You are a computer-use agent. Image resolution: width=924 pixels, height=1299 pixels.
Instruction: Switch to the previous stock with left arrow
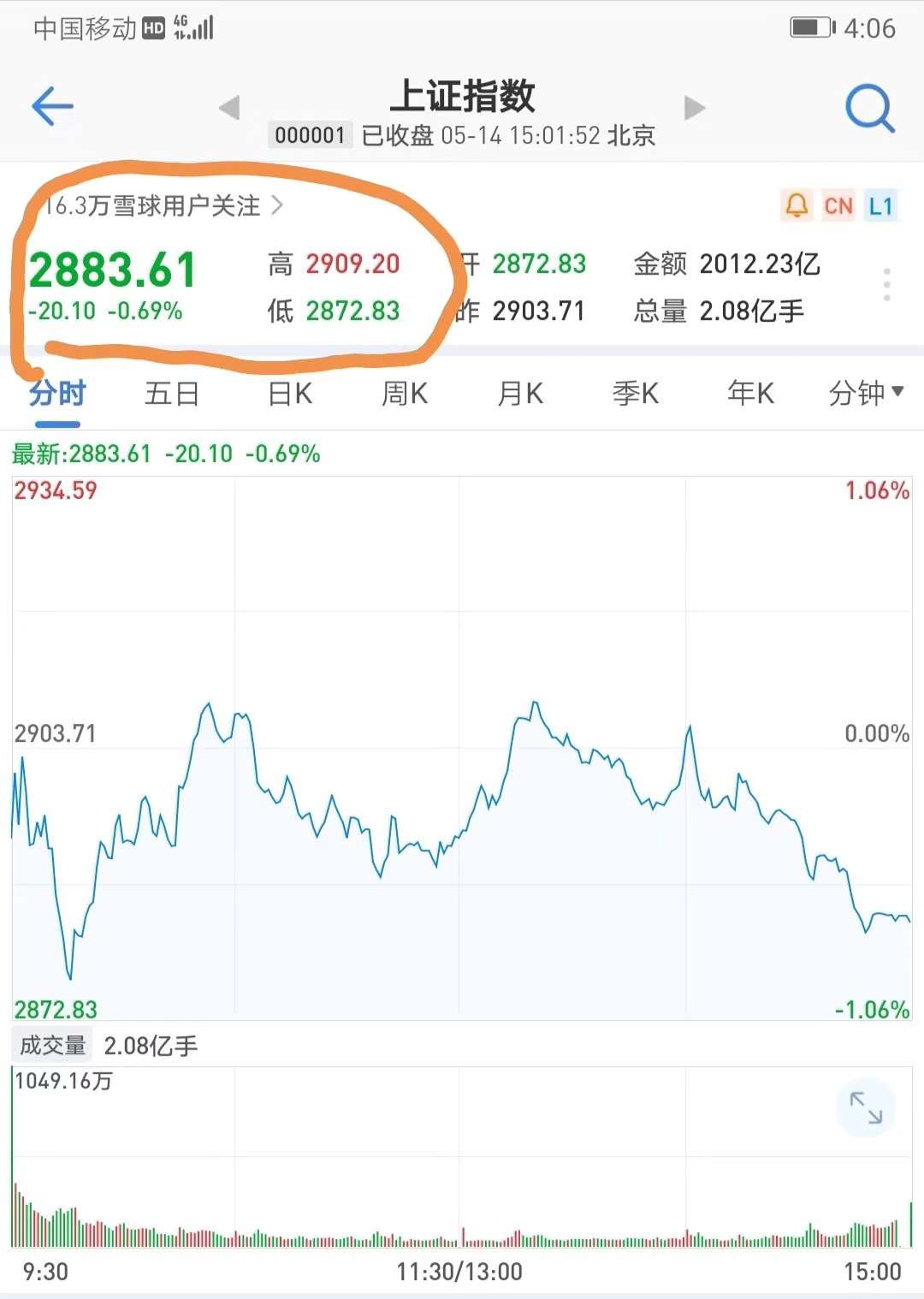click(x=229, y=108)
